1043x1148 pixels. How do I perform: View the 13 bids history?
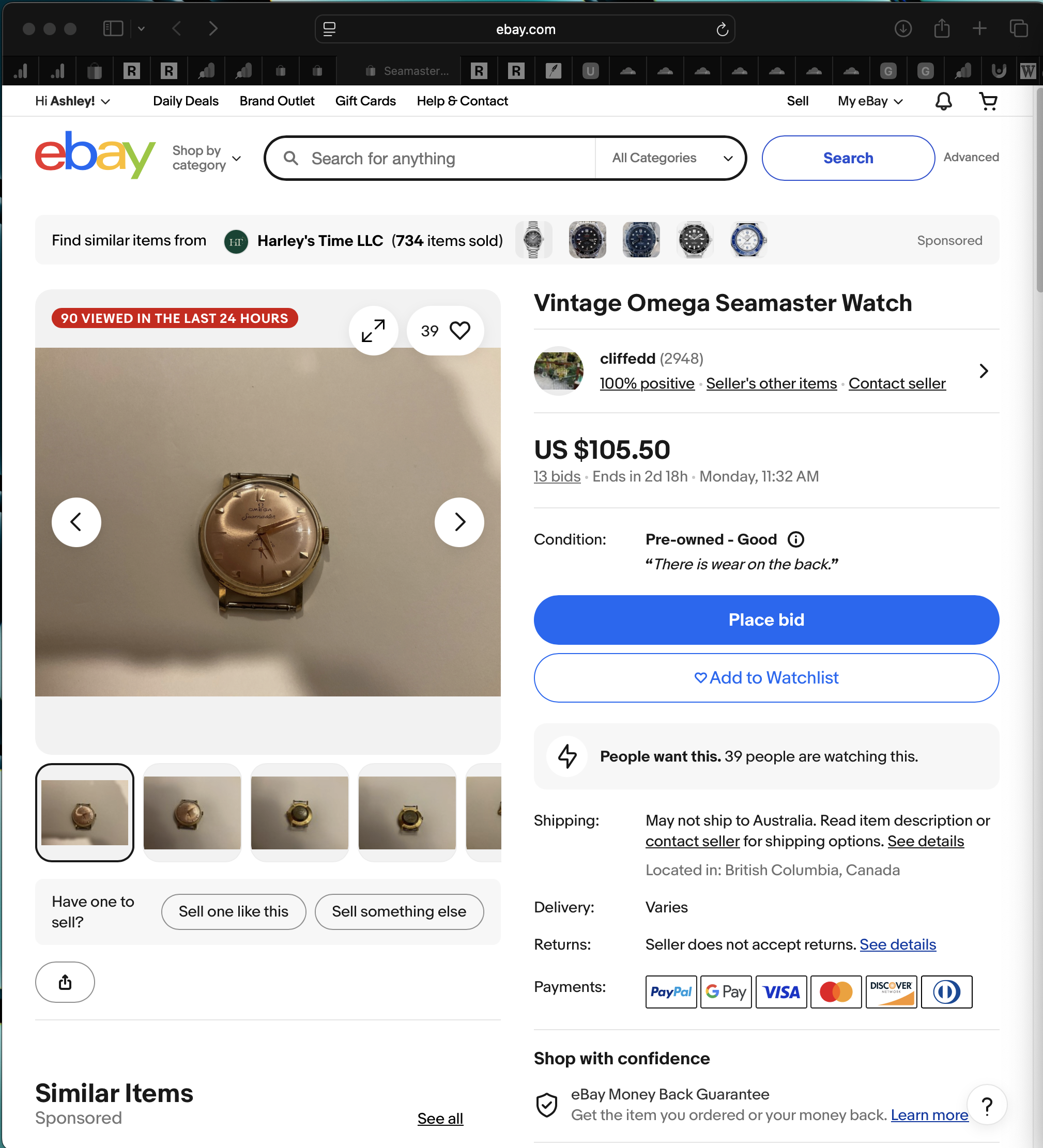pyautogui.click(x=557, y=477)
